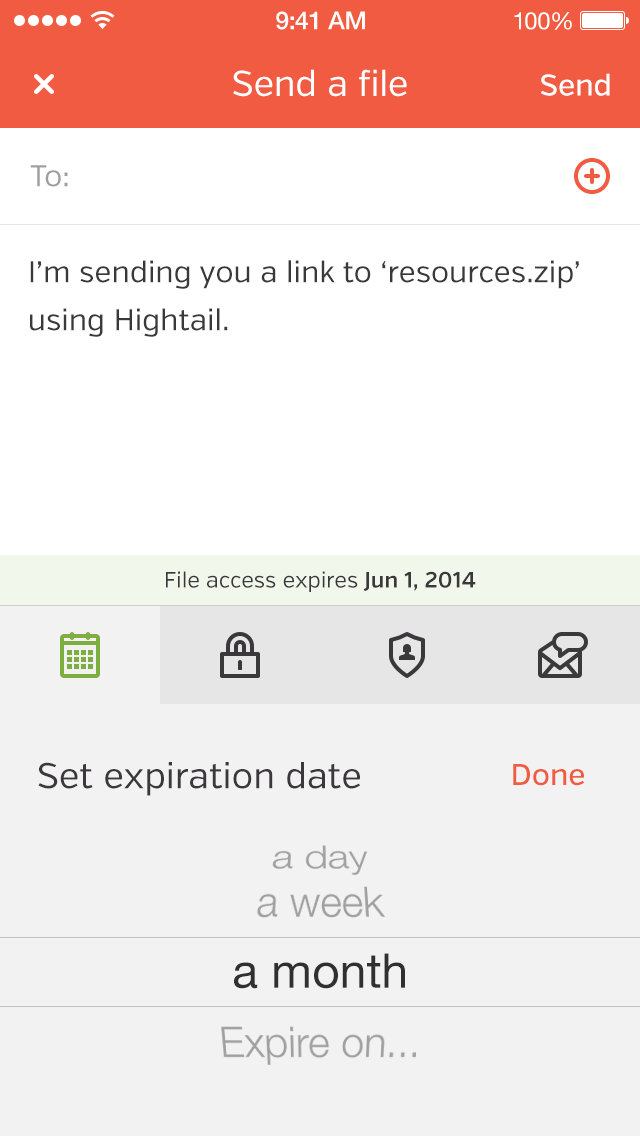Image resolution: width=640 pixels, height=1136 pixels.
Task: Open the lock password protection tab
Action: click(x=240, y=655)
